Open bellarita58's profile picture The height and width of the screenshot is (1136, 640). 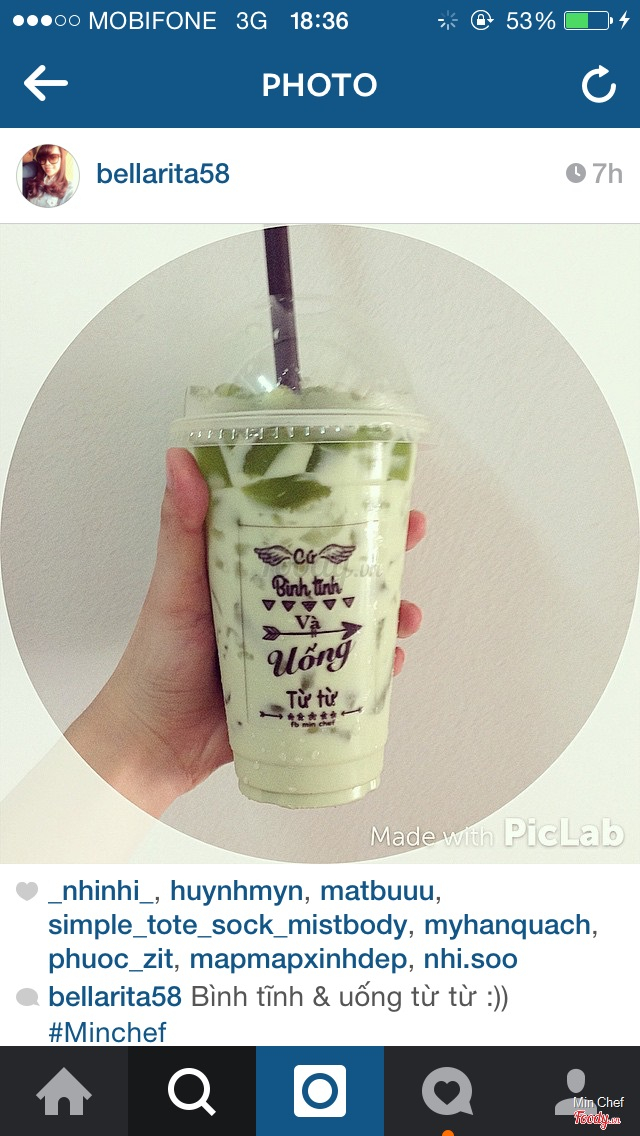coord(47,175)
